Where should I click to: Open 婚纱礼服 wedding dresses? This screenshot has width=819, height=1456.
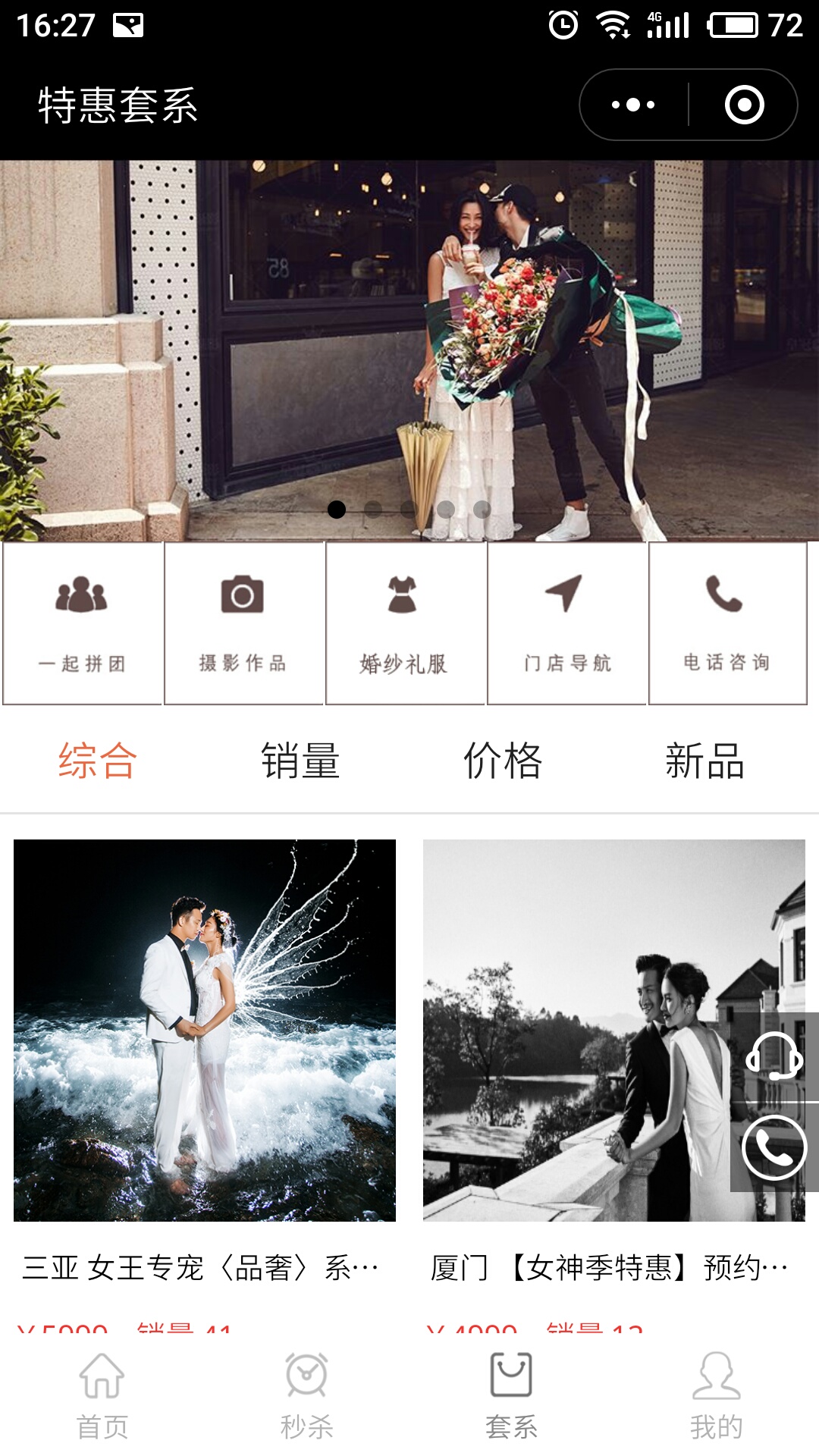405,623
